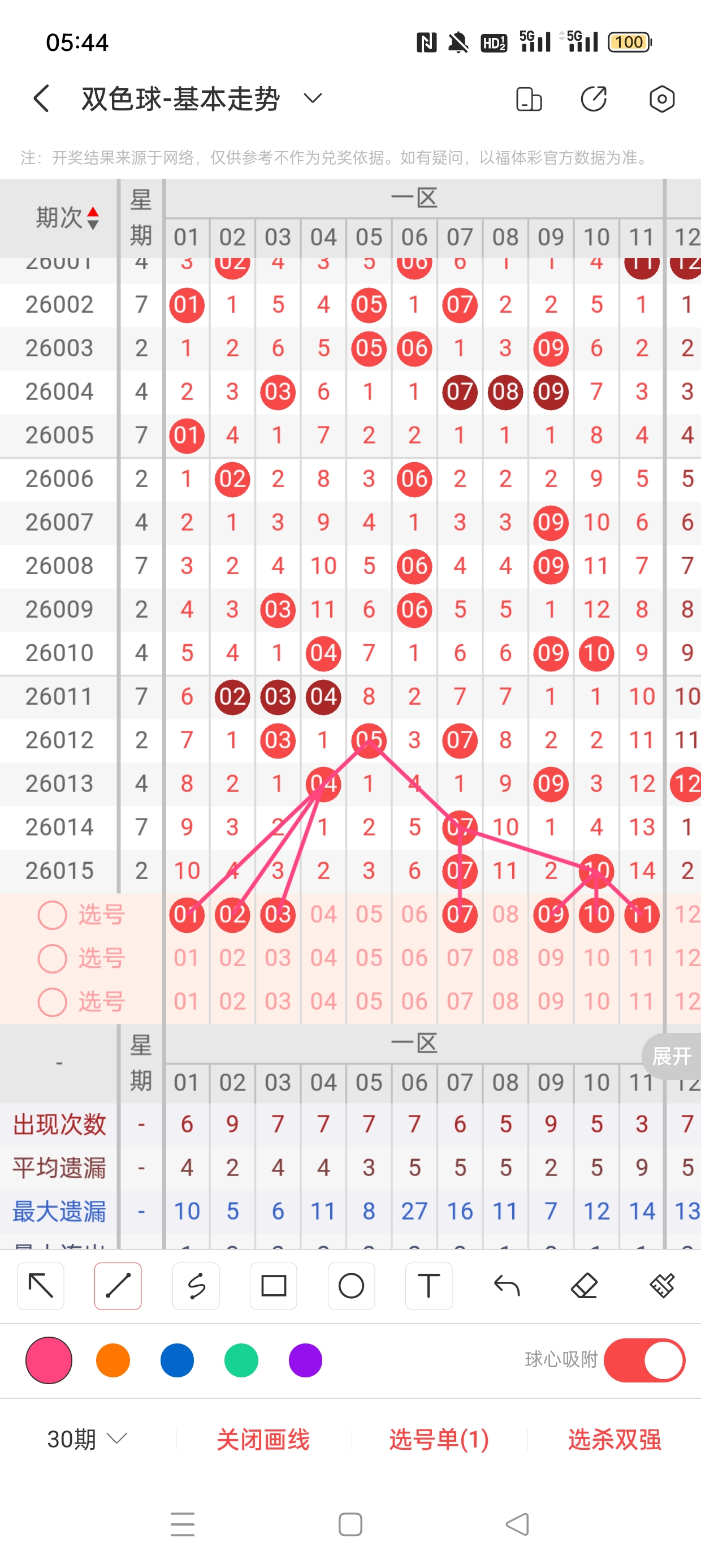The width and height of the screenshot is (701, 1568).
Task: Pick the freehand curve drawing tool
Action: point(196,1286)
